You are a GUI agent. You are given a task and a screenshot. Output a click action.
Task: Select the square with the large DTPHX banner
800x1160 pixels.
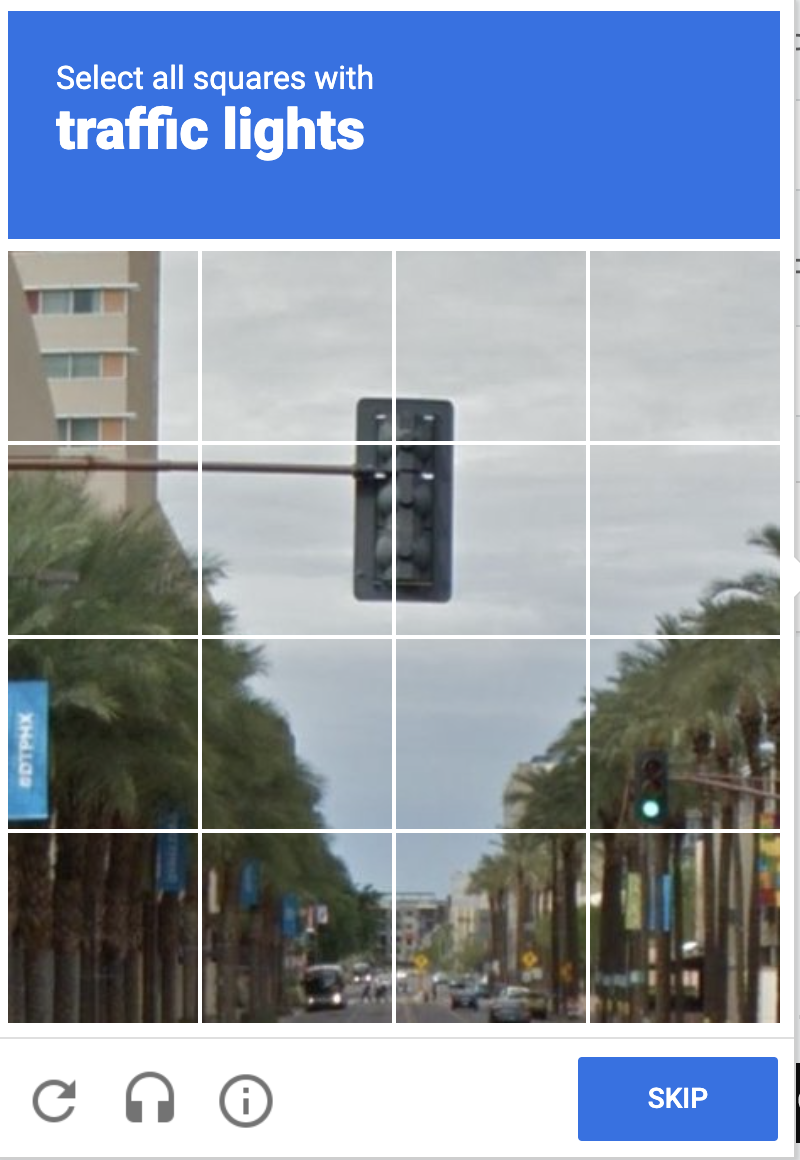(x=103, y=734)
